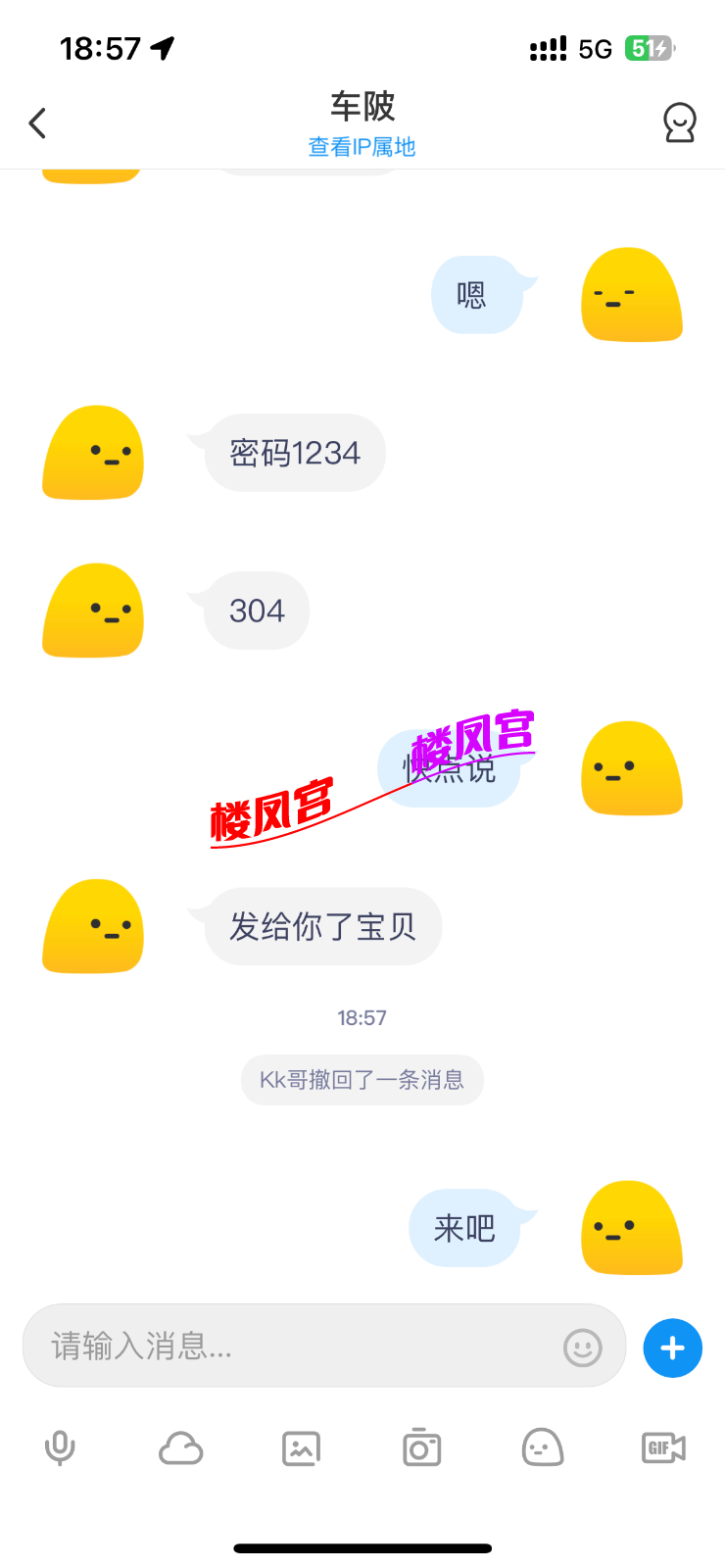
Task: Open the GIF video option
Action: point(663,1447)
